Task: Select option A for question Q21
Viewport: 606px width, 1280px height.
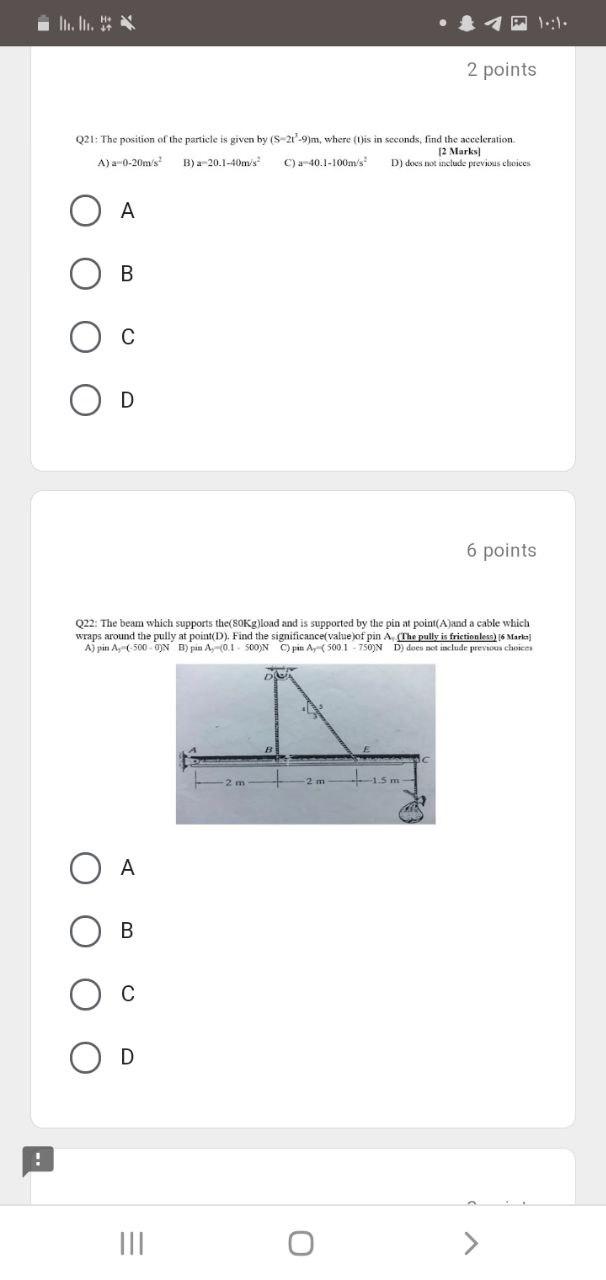Action: (x=86, y=211)
